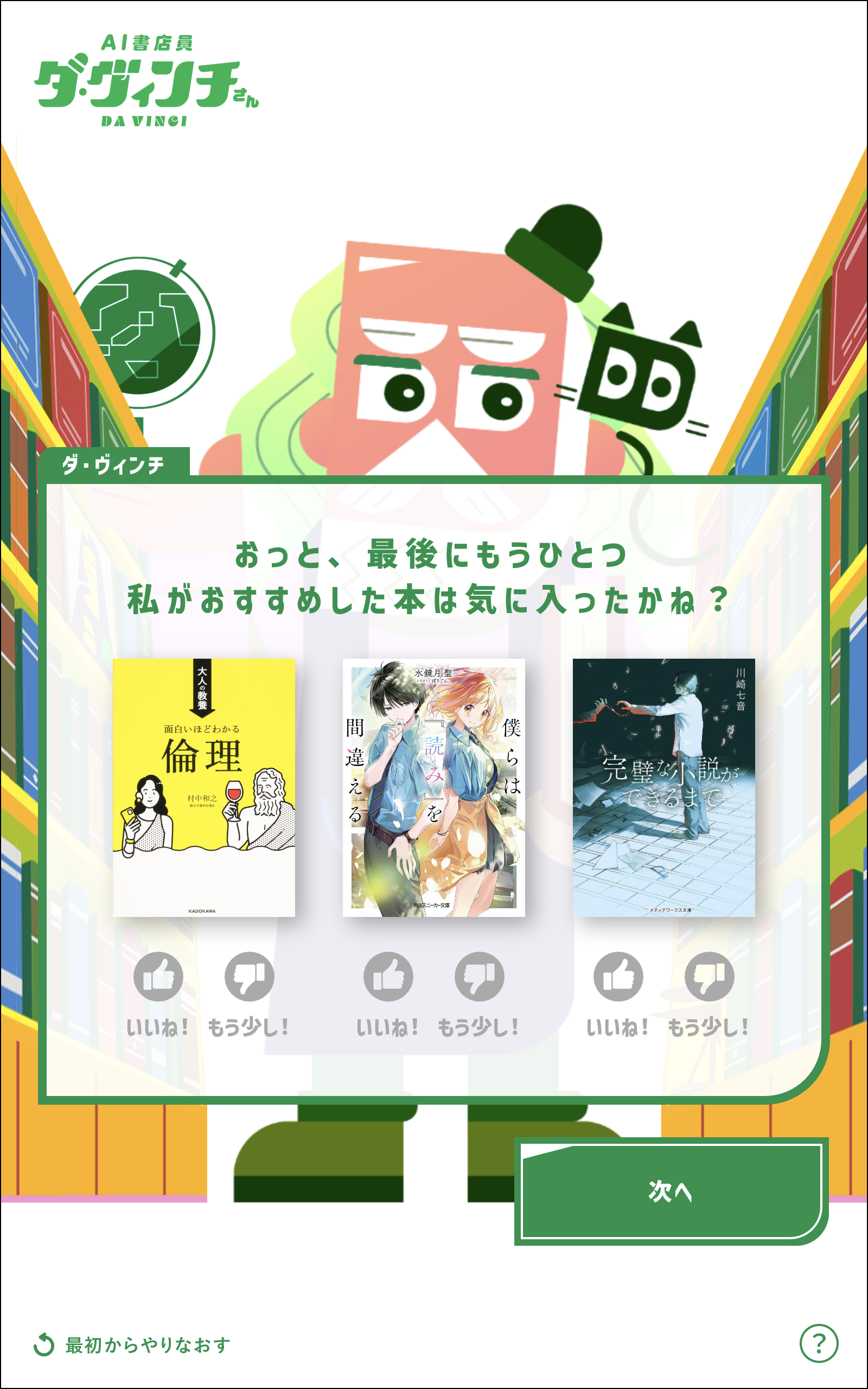
Task: Like the 倫理 book recommendation
Action: (x=158, y=977)
